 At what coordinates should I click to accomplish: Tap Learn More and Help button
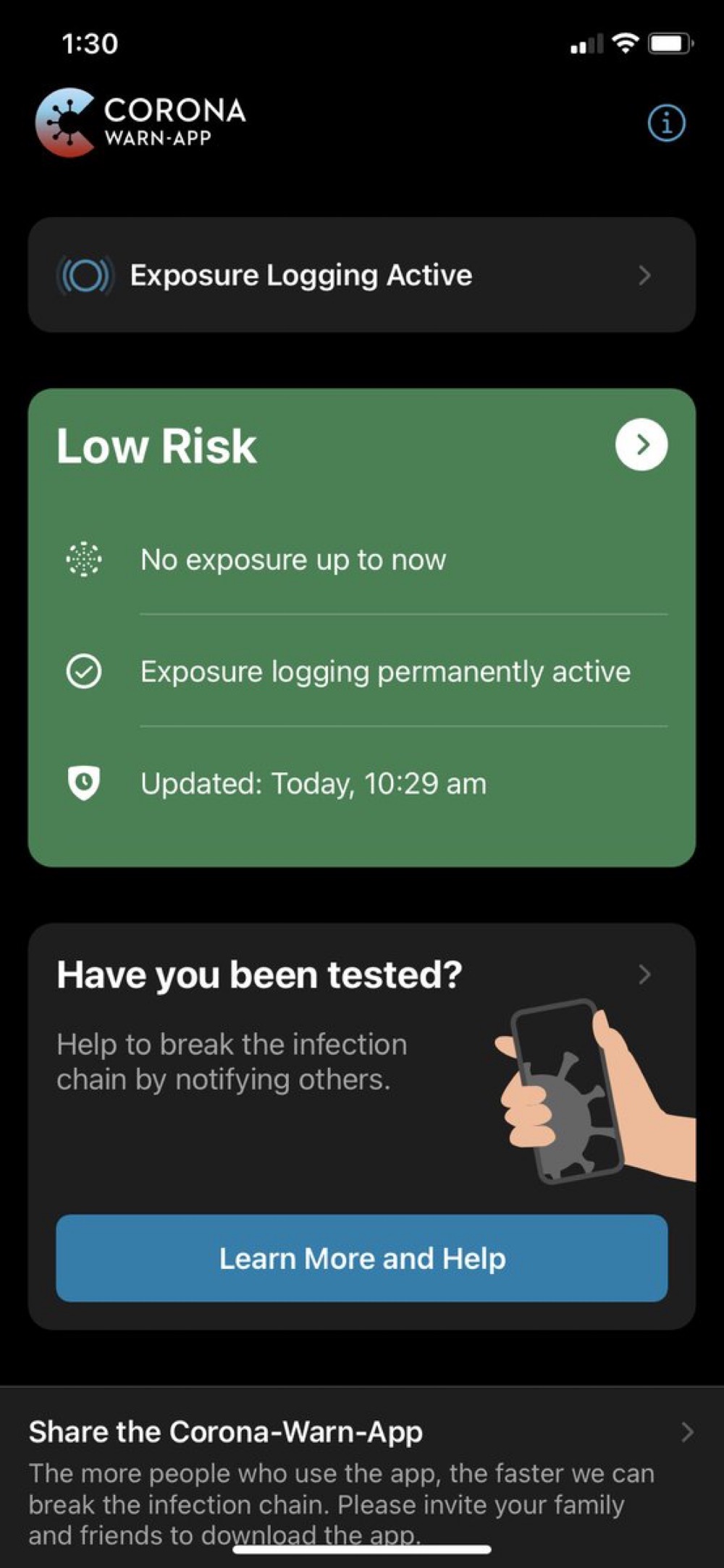click(x=362, y=1258)
